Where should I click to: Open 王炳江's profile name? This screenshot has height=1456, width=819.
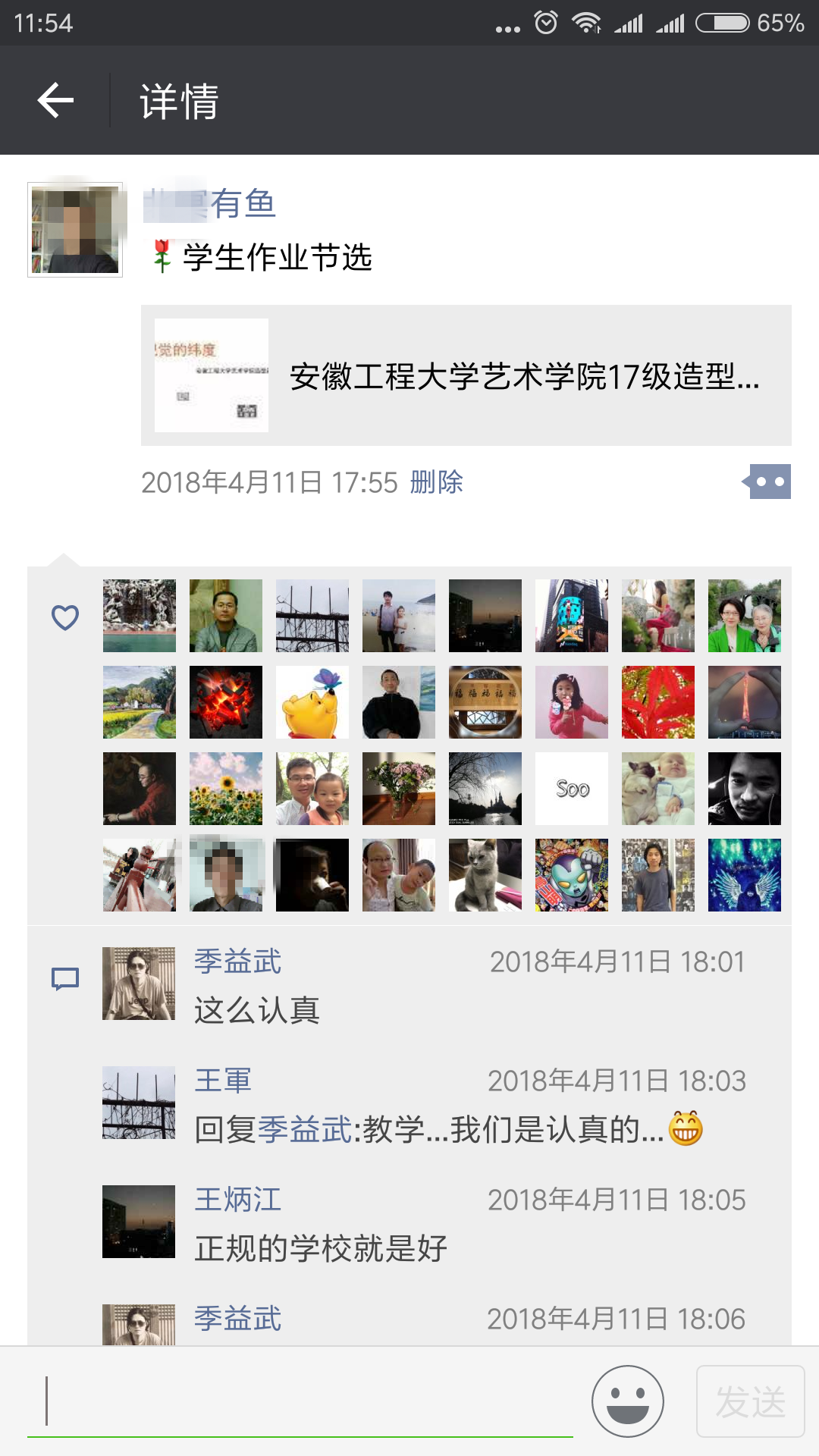tap(237, 1200)
